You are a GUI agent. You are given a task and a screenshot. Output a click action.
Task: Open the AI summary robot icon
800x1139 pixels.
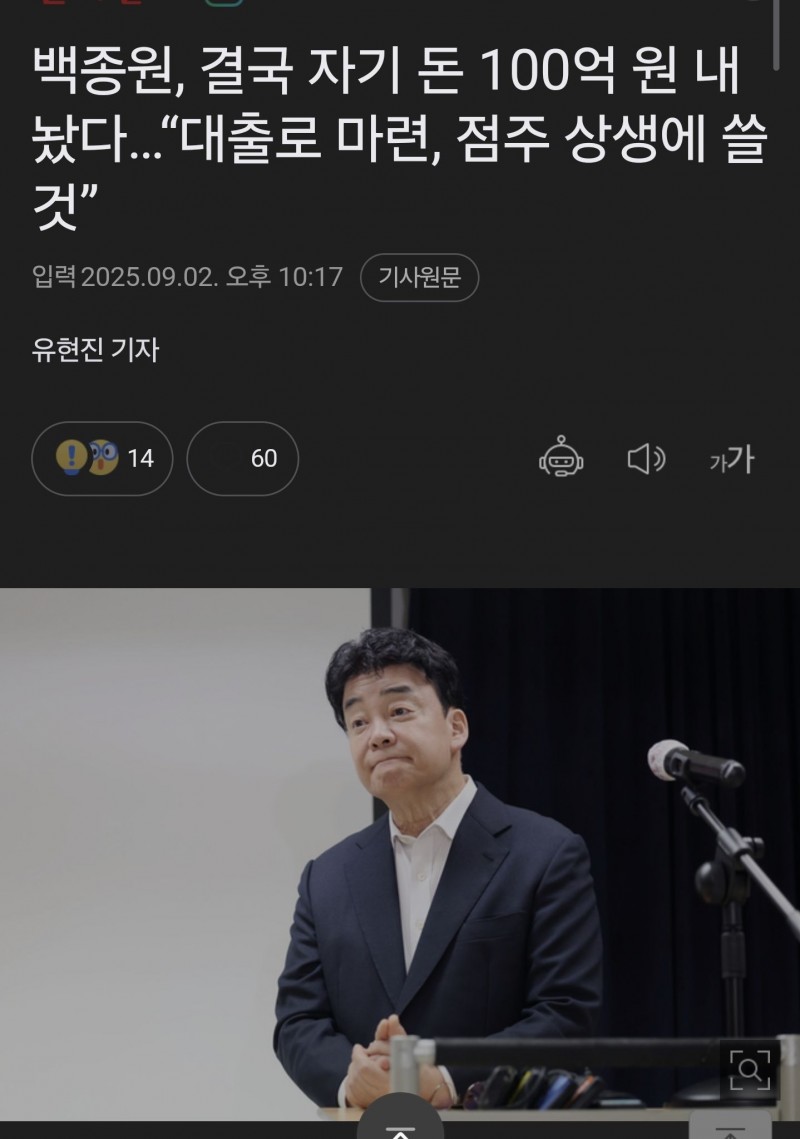(561, 459)
